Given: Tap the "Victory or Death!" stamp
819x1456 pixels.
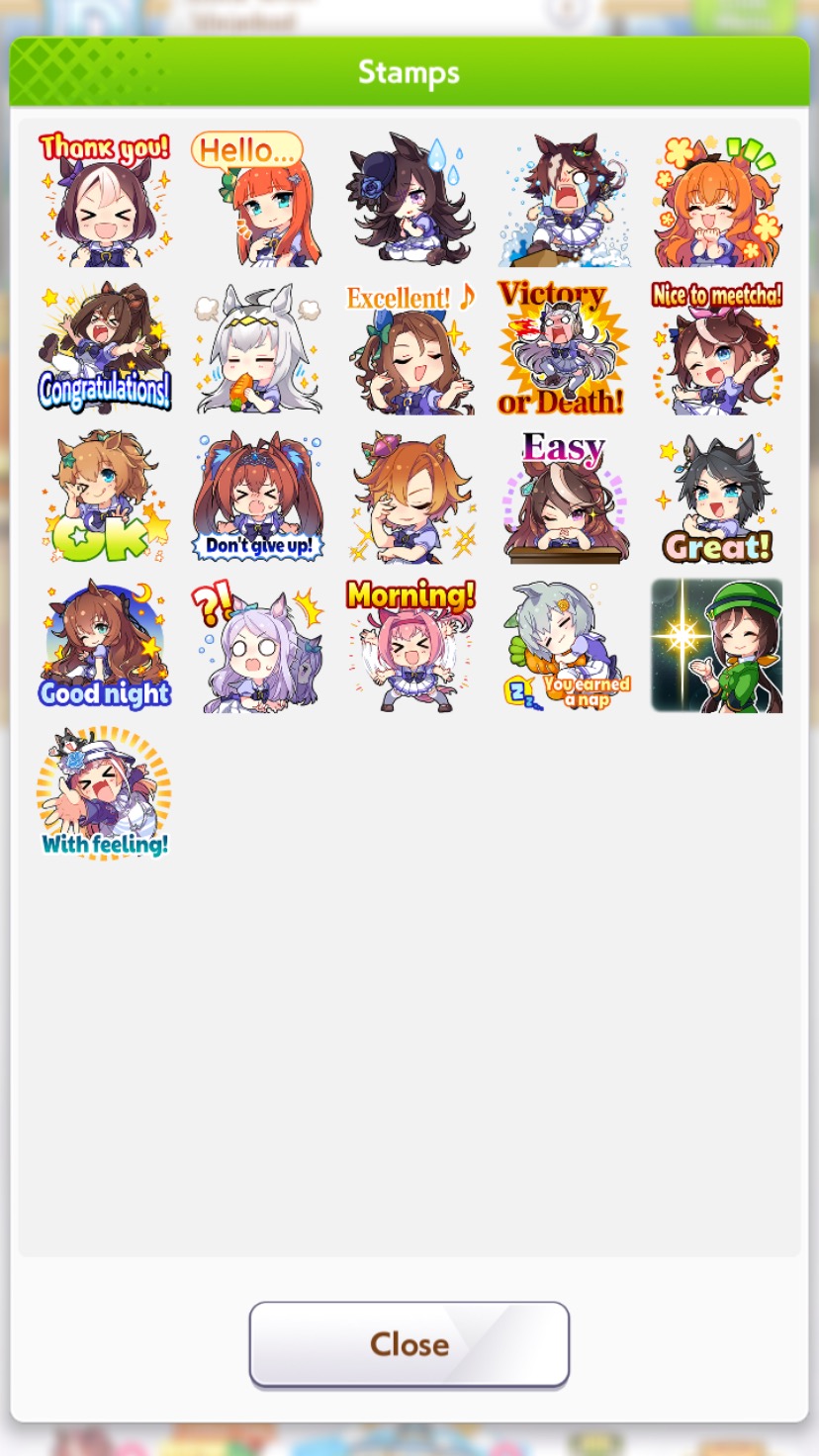Looking at the screenshot, I should [x=563, y=348].
